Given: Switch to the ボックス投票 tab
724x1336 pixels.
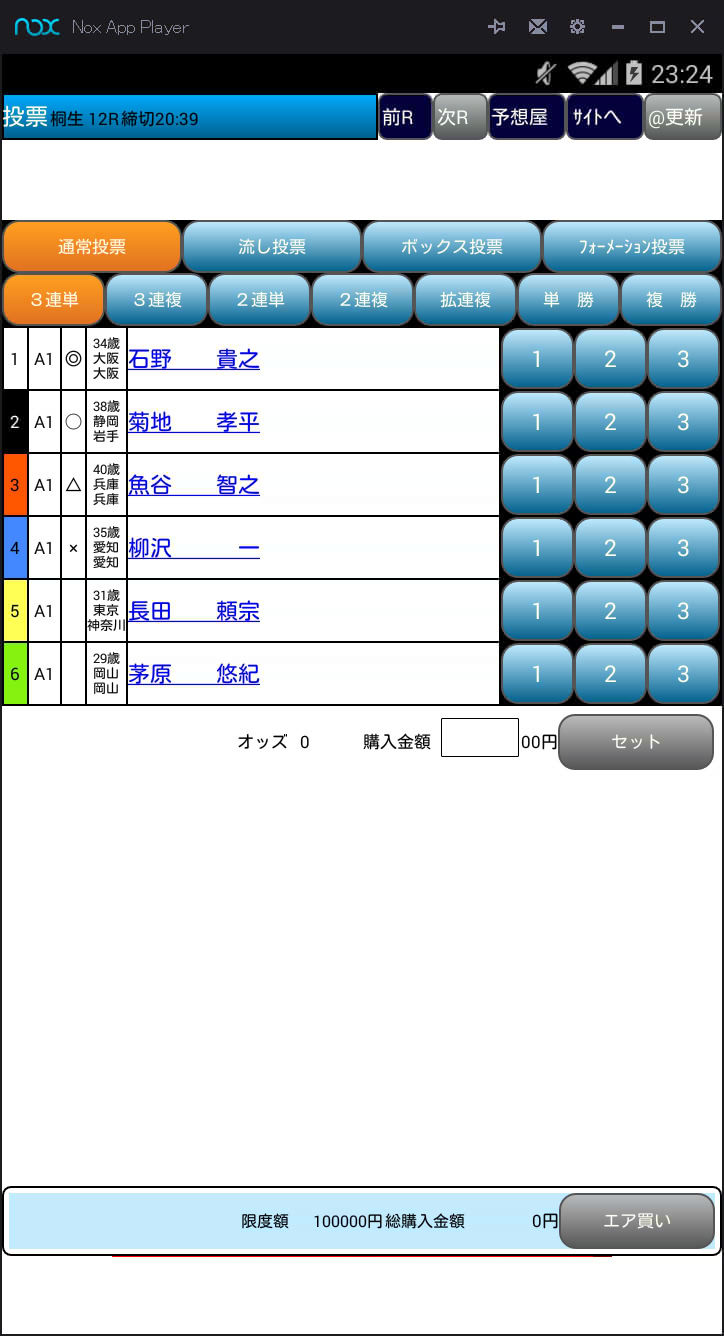Looking at the screenshot, I should 452,247.
